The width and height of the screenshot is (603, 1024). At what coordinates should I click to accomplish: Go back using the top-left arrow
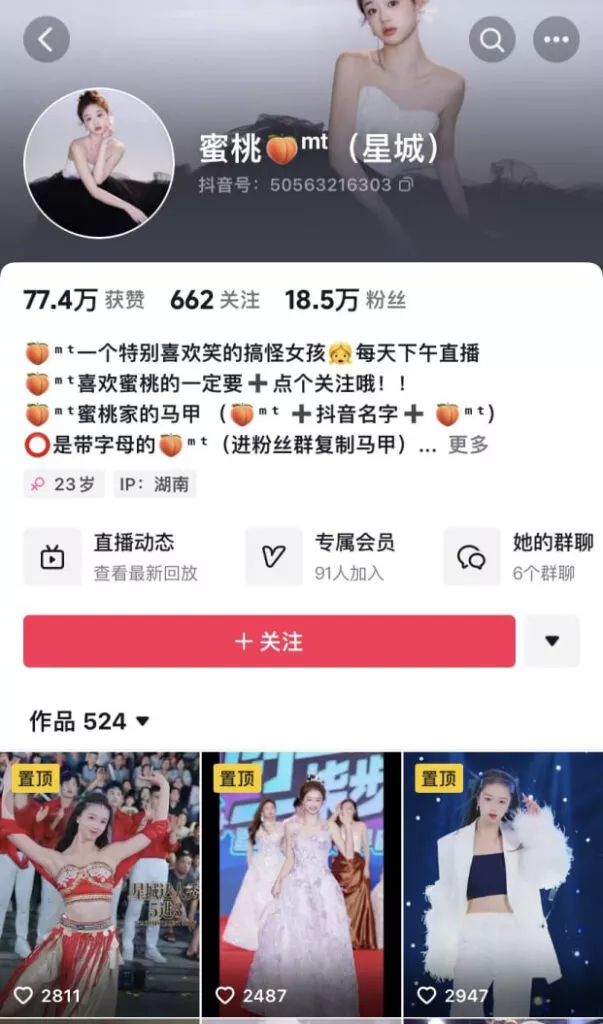(46, 40)
